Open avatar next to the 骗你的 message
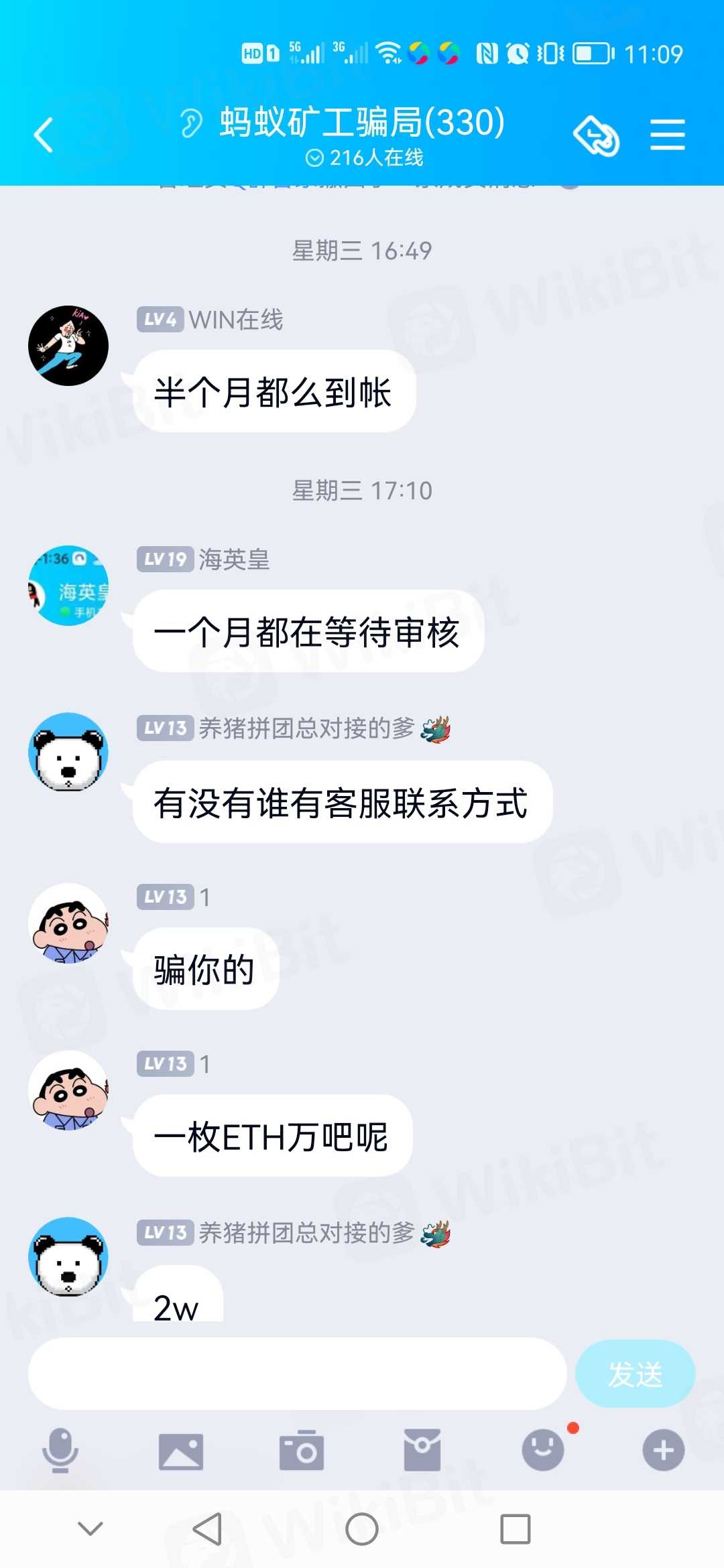The image size is (724, 1568). tap(68, 923)
